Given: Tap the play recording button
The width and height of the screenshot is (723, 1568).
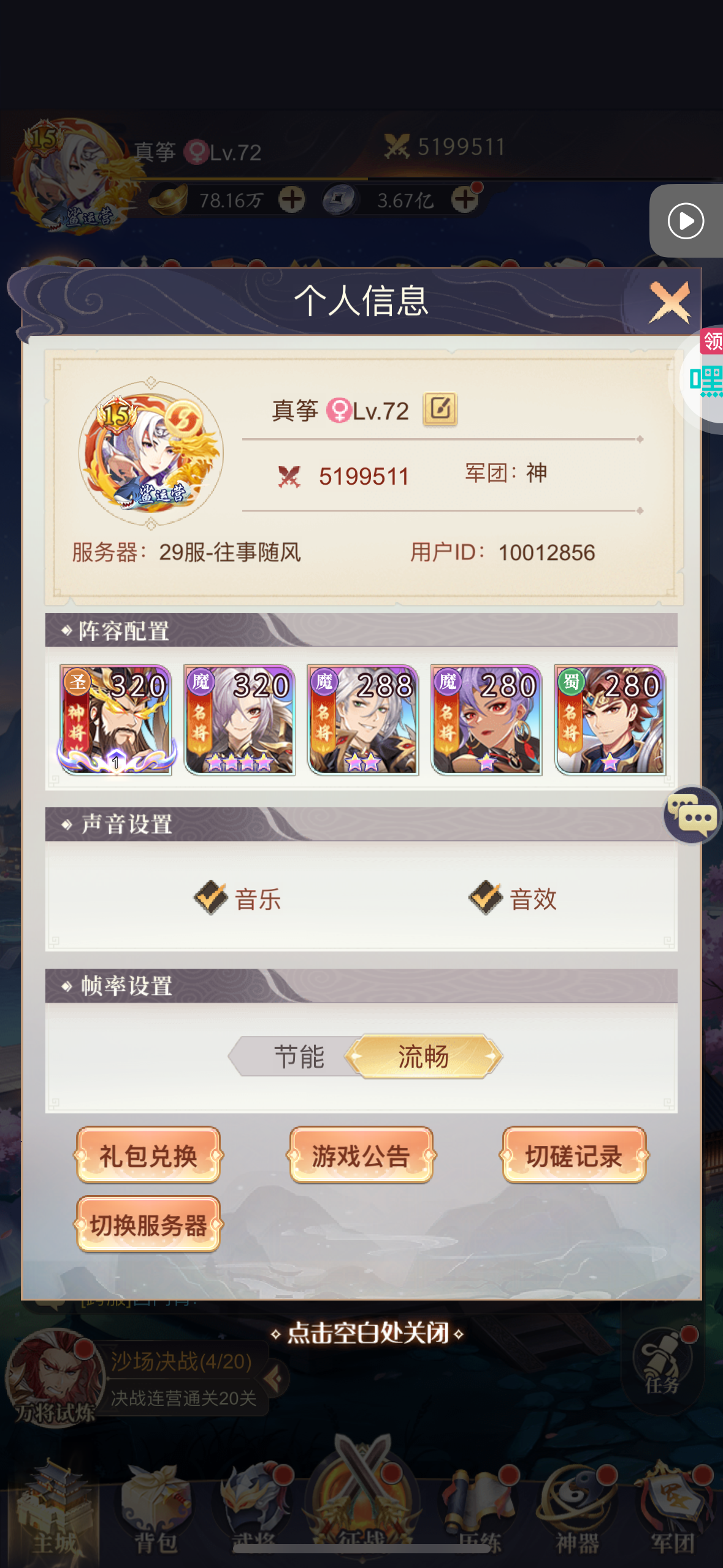Looking at the screenshot, I should (686, 221).
